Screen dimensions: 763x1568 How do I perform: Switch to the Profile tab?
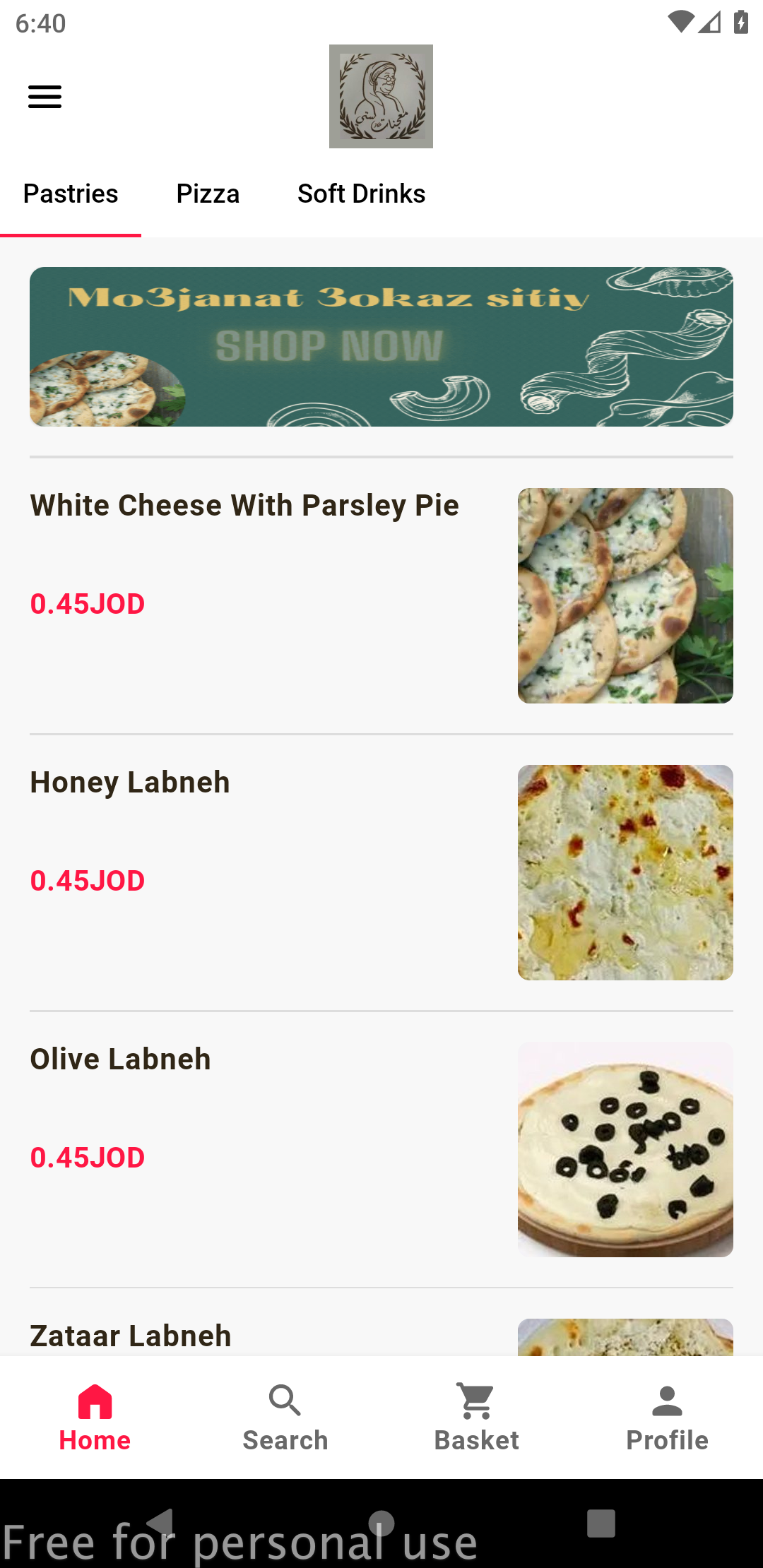point(667,1418)
